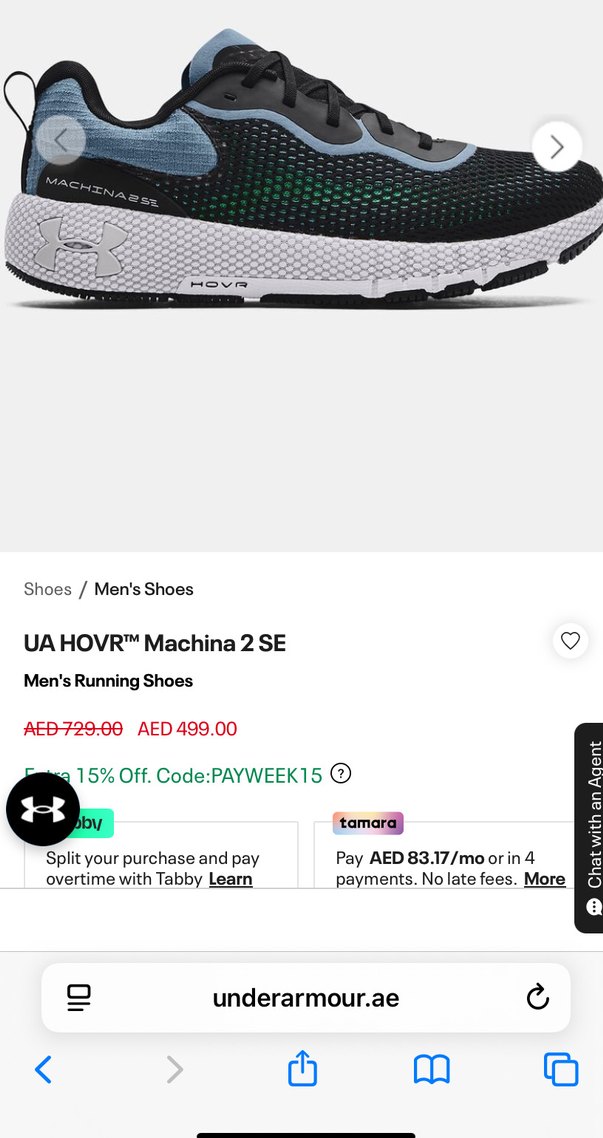Open Tamara More details link

coord(544,878)
